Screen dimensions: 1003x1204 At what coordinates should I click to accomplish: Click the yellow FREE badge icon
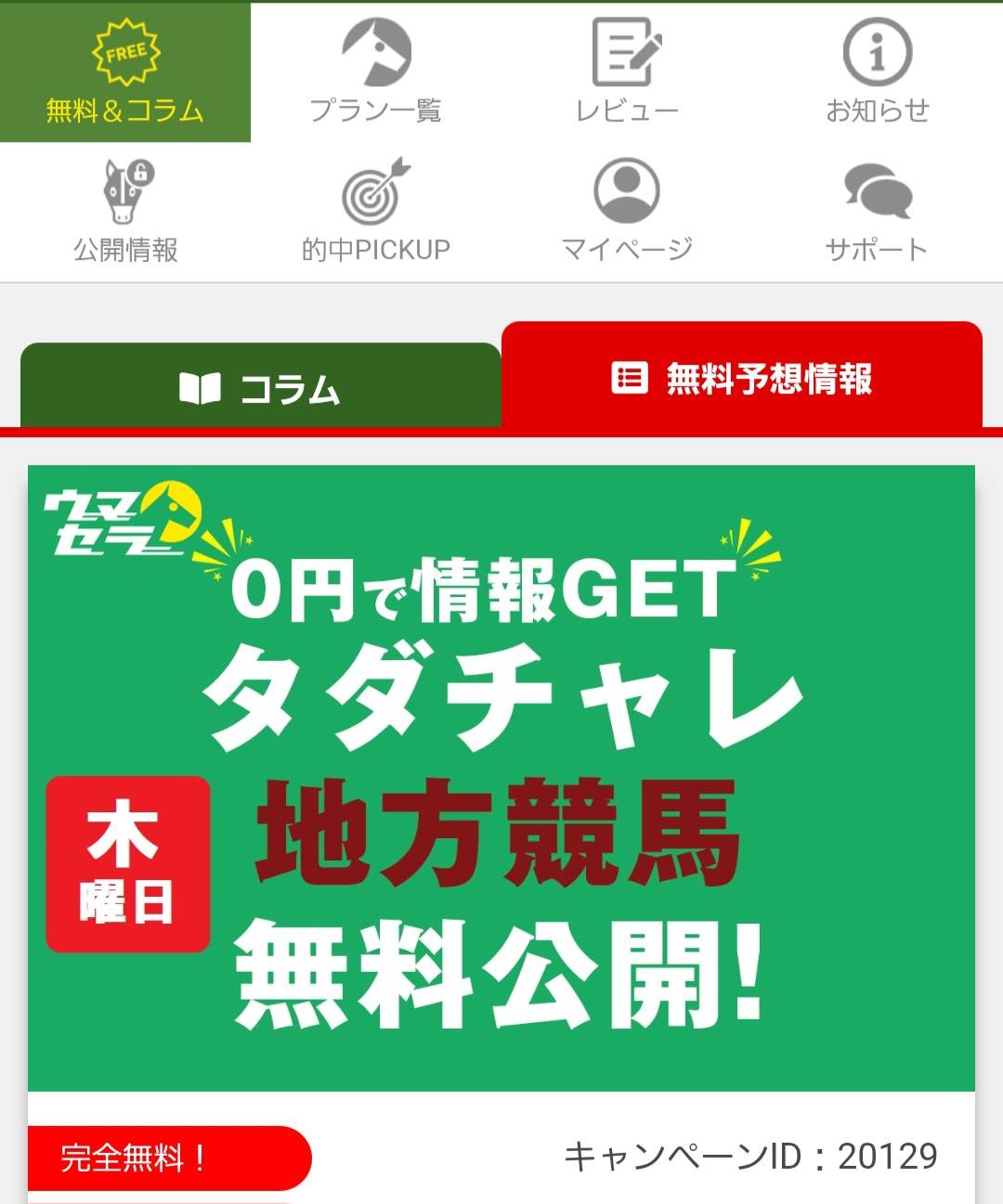[125, 53]
